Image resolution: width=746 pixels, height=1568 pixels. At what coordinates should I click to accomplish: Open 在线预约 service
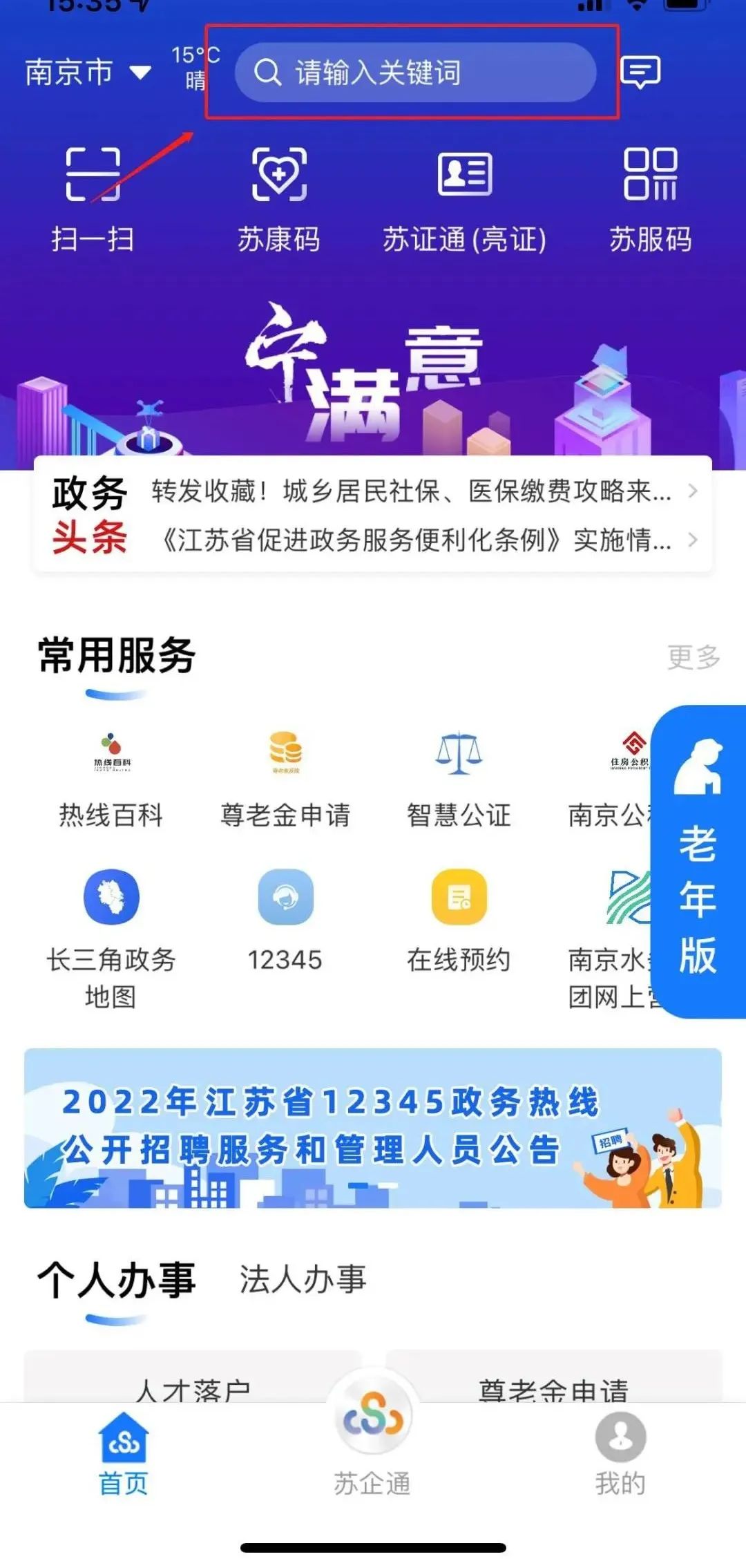click(459, 922)
